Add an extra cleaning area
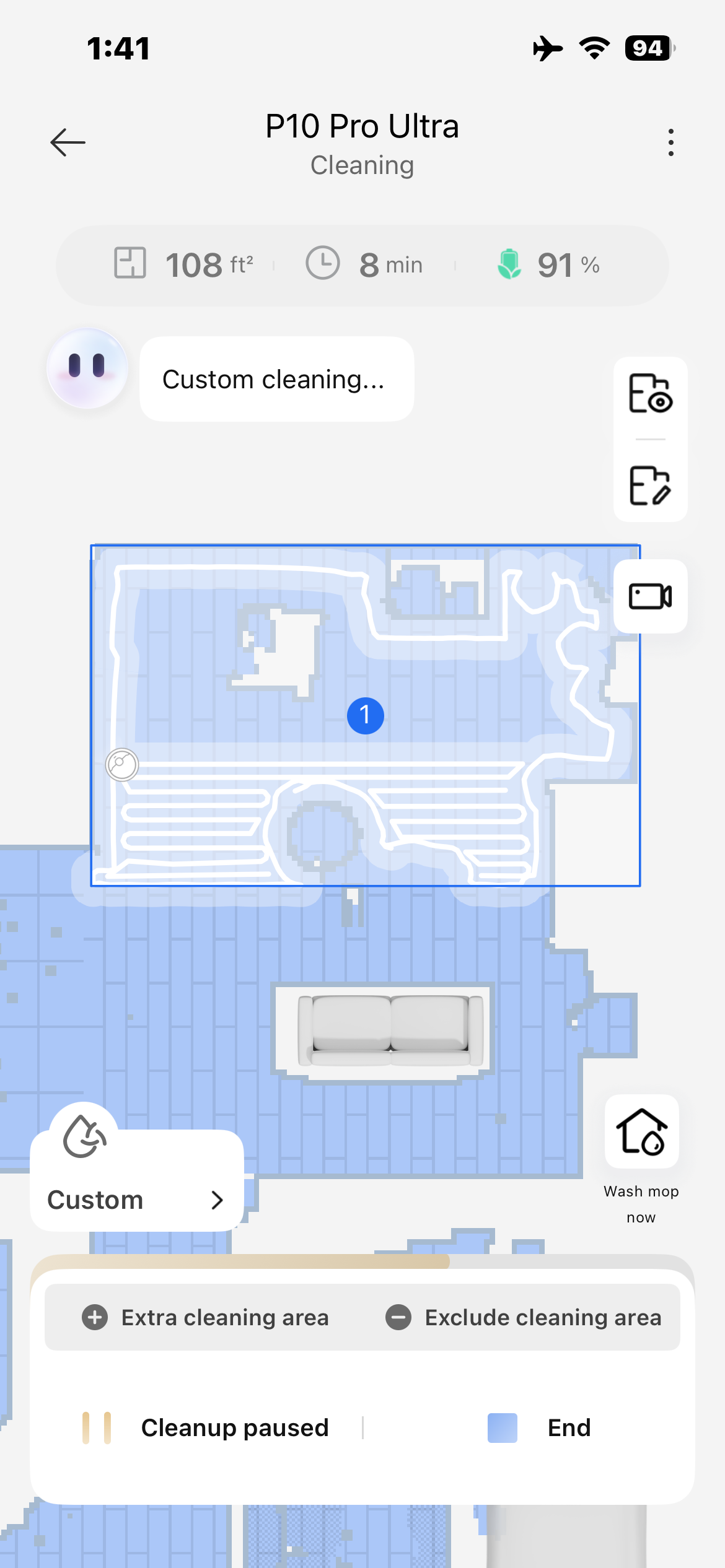The width and height of the screenshot is (725, 1568). click(206, 1317)
